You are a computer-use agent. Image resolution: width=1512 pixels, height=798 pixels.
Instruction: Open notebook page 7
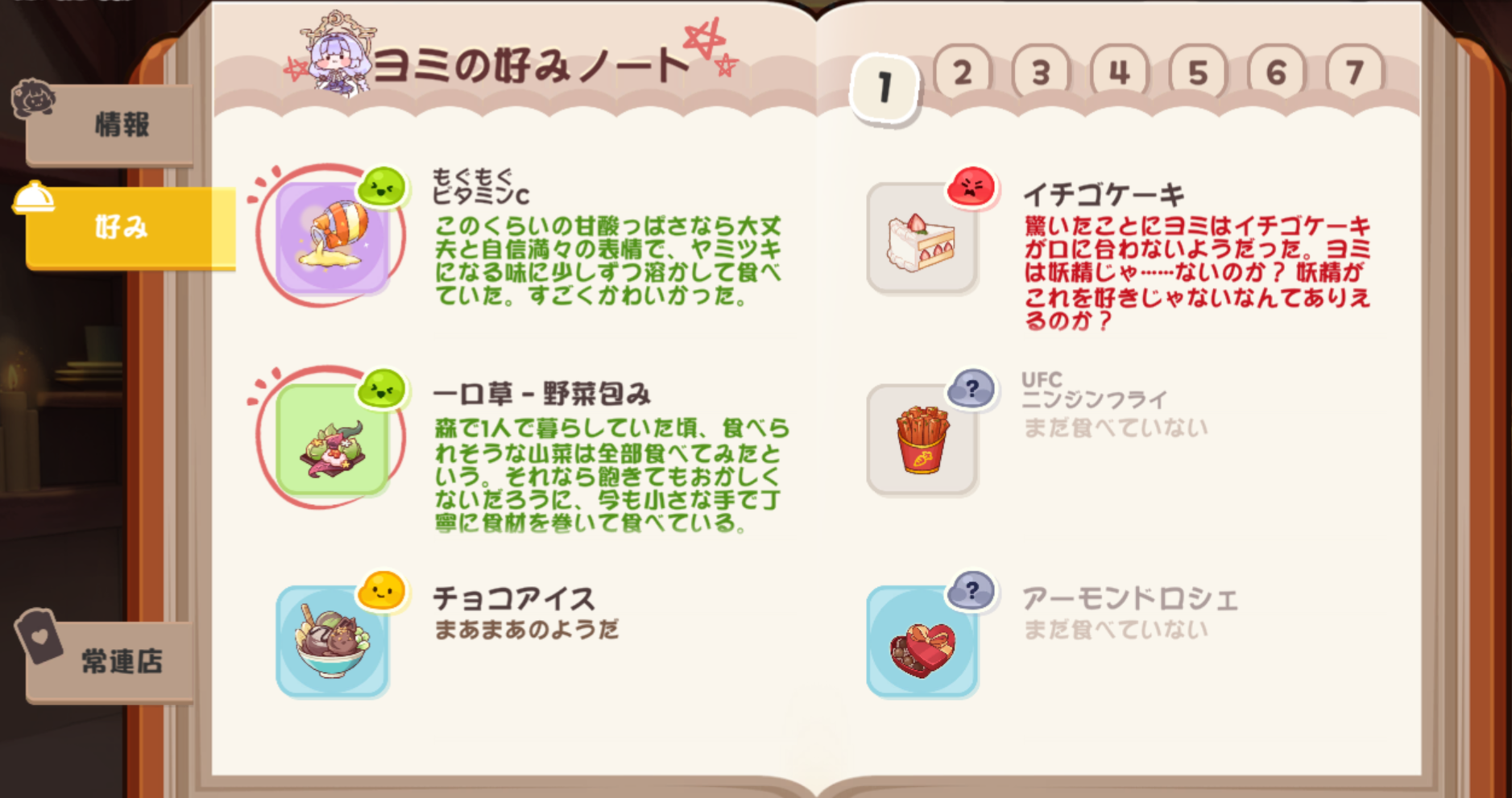(x=1354, y=73)
